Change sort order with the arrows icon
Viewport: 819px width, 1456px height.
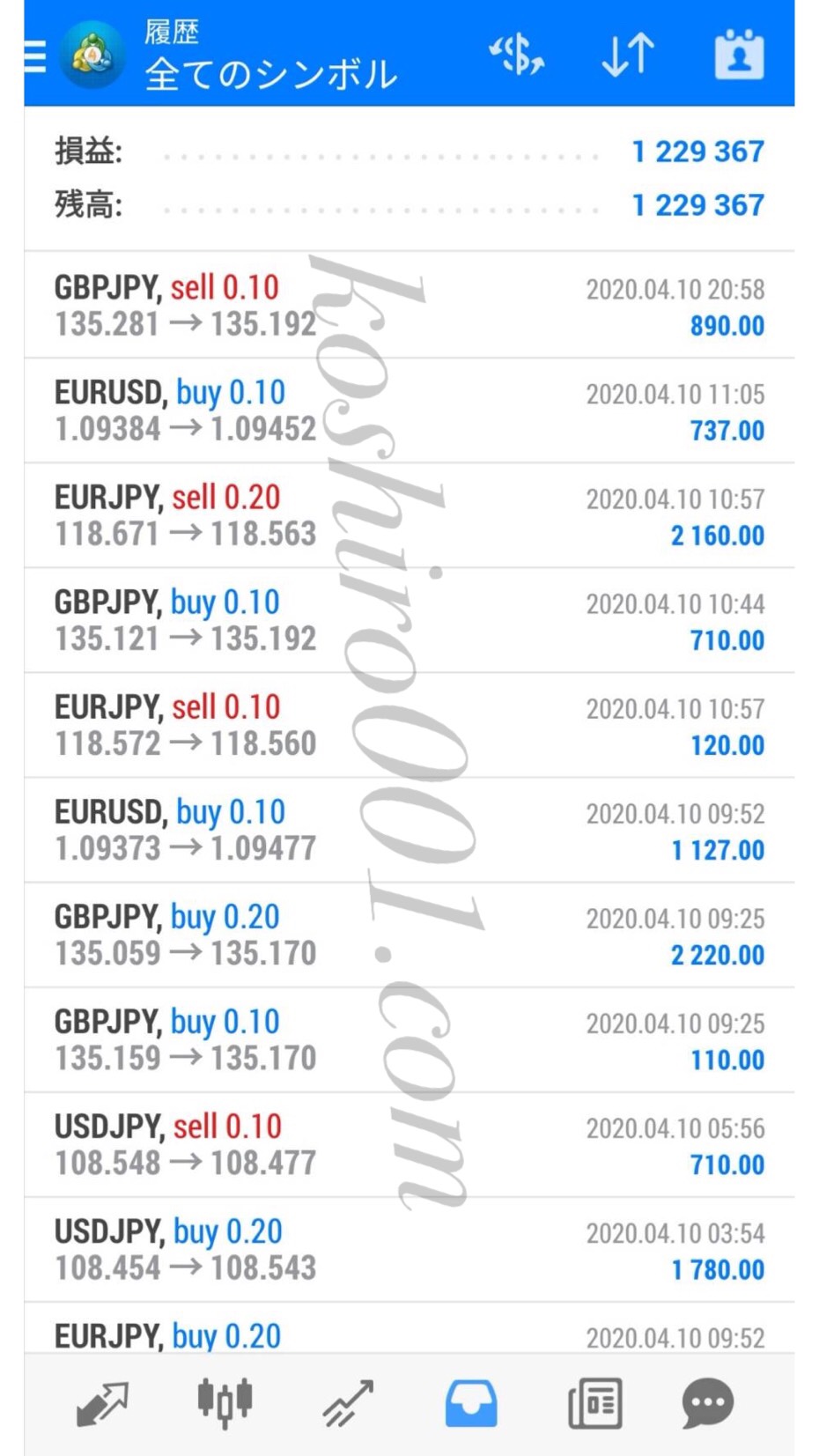(628, 55)
